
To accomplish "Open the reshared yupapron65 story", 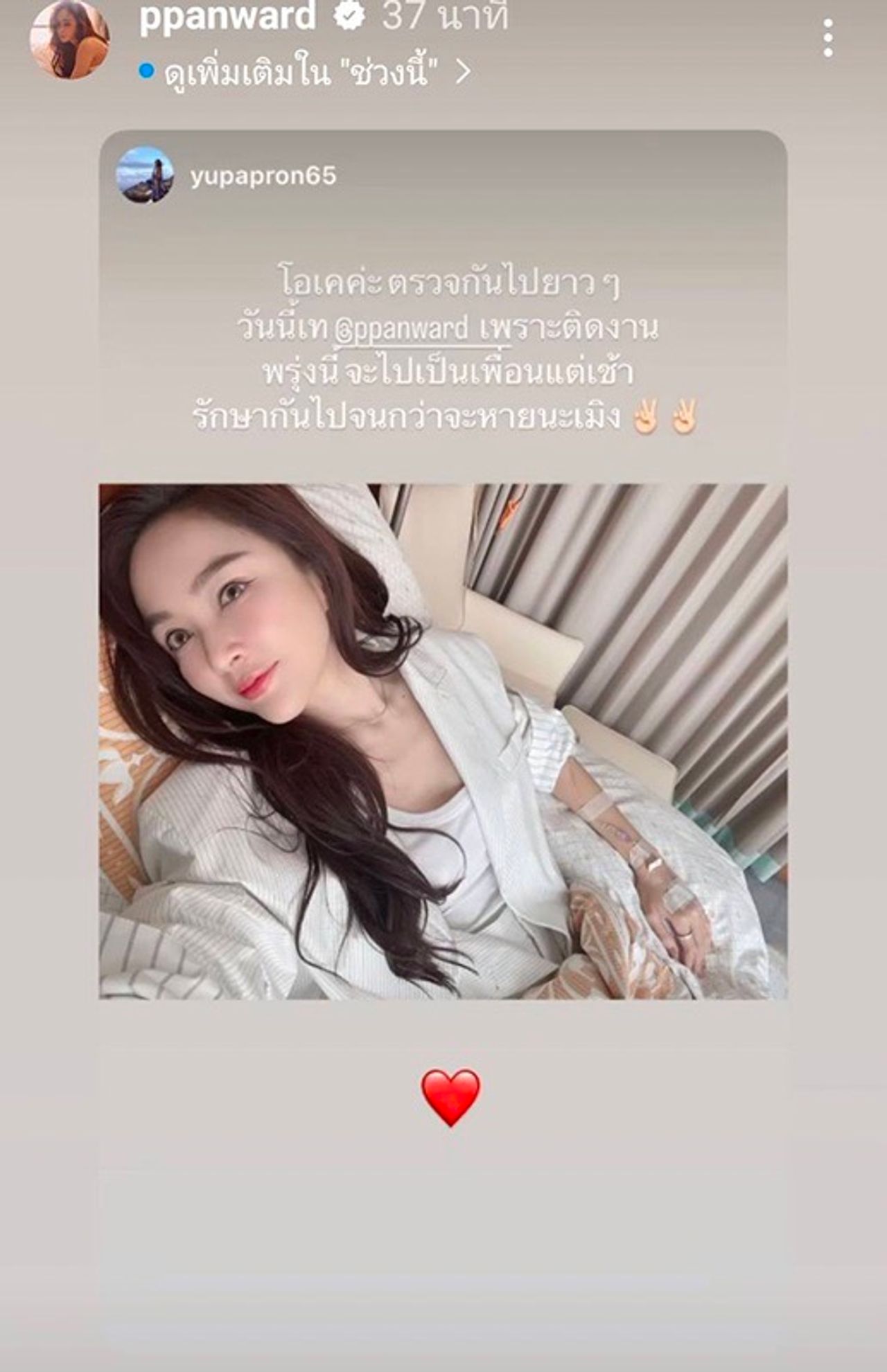I will (x=443, y=741).
